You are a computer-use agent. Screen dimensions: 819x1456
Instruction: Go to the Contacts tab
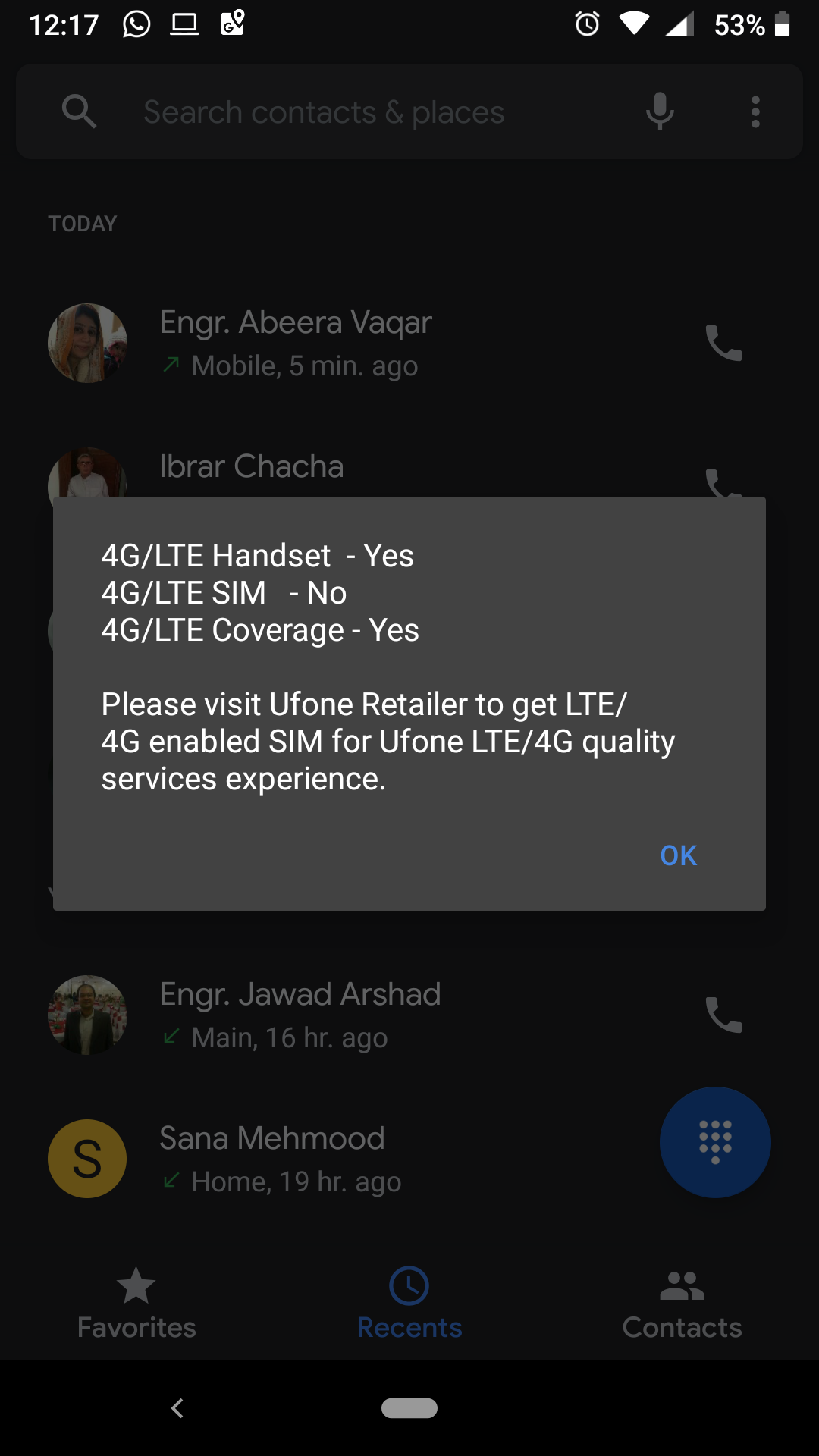pos(682,1304)
